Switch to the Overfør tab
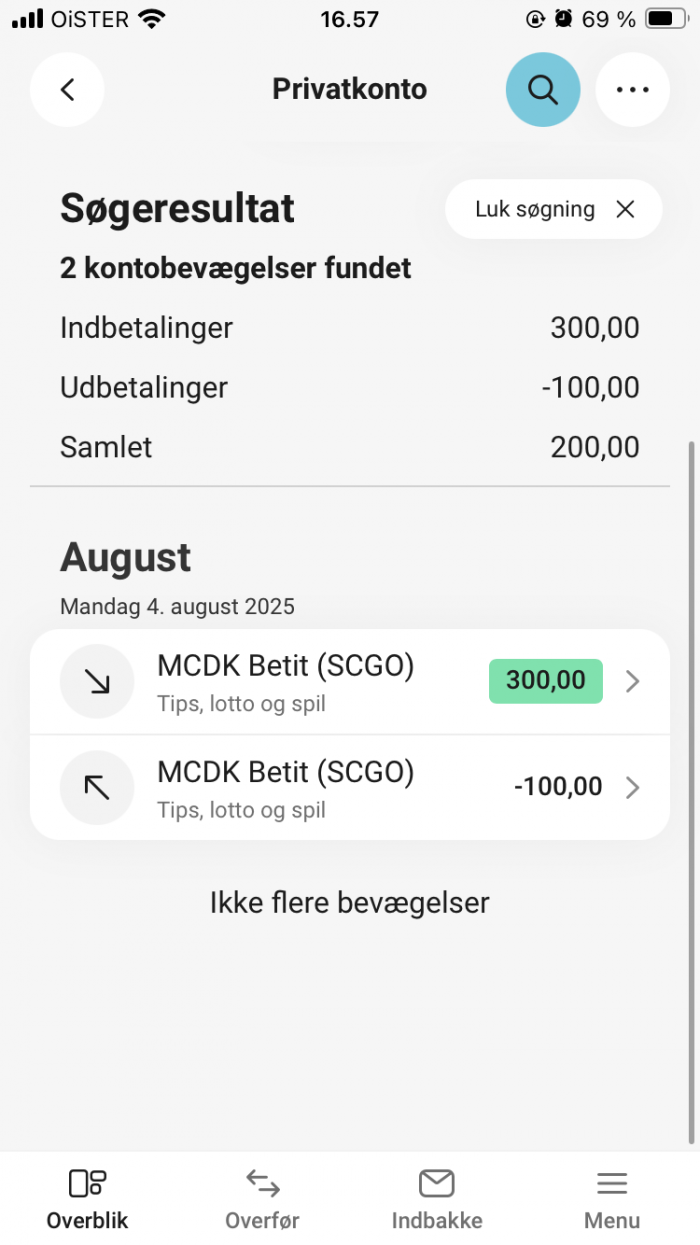Screen dimensions: 700x1245 [262, 1199]
